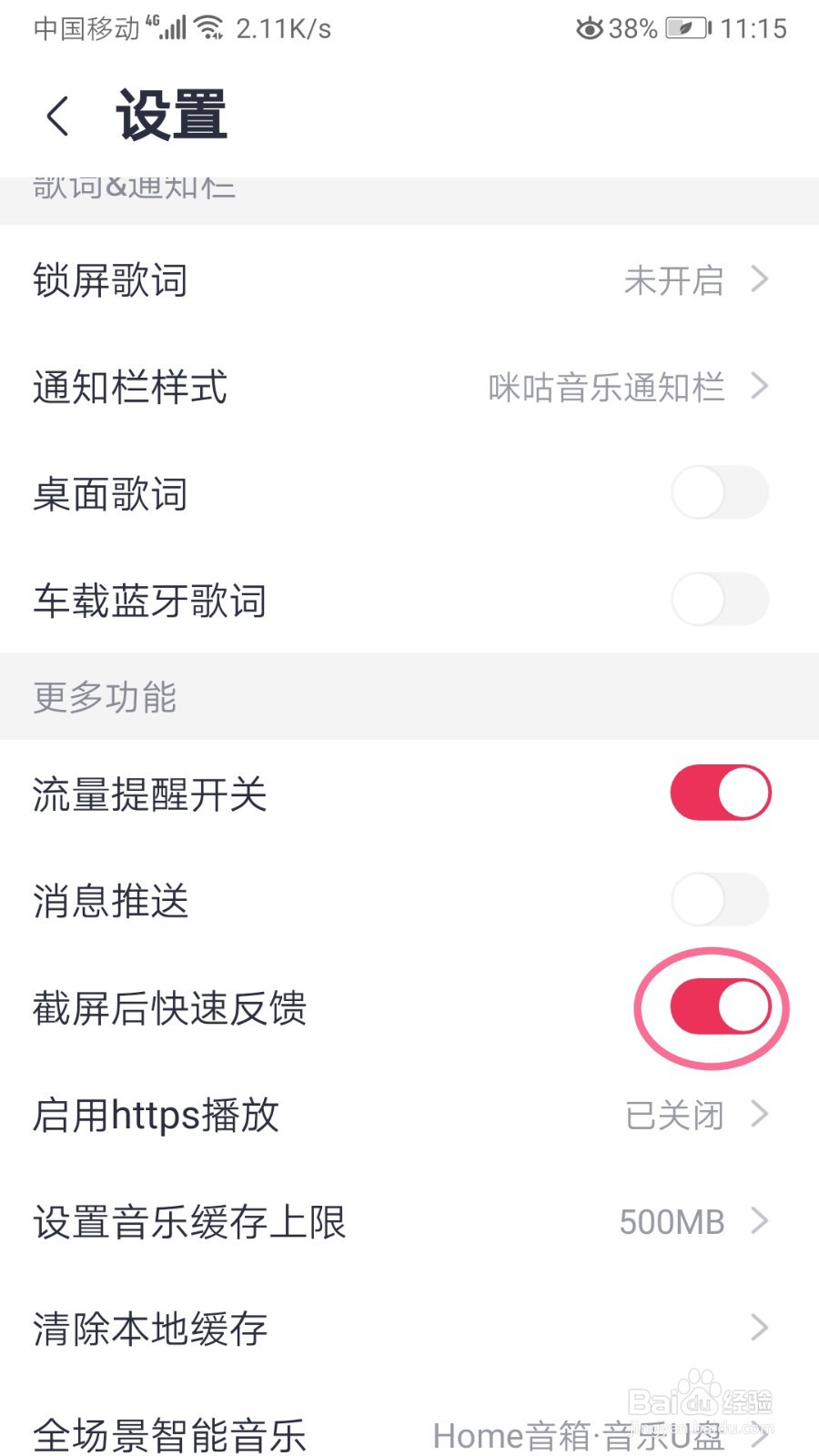Viewport: 819px width, 1456px height.
Task: Enable the 桌面歌词 switch
Action: point(720,493)
